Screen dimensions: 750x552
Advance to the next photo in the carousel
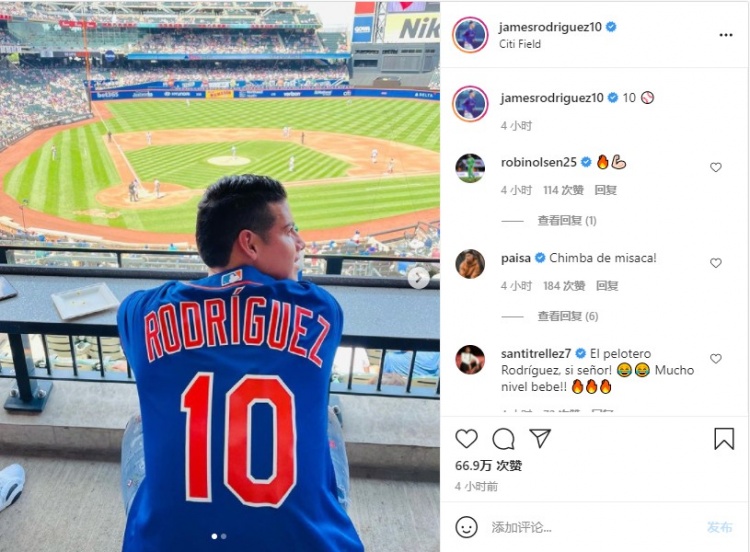click(419, 277)
